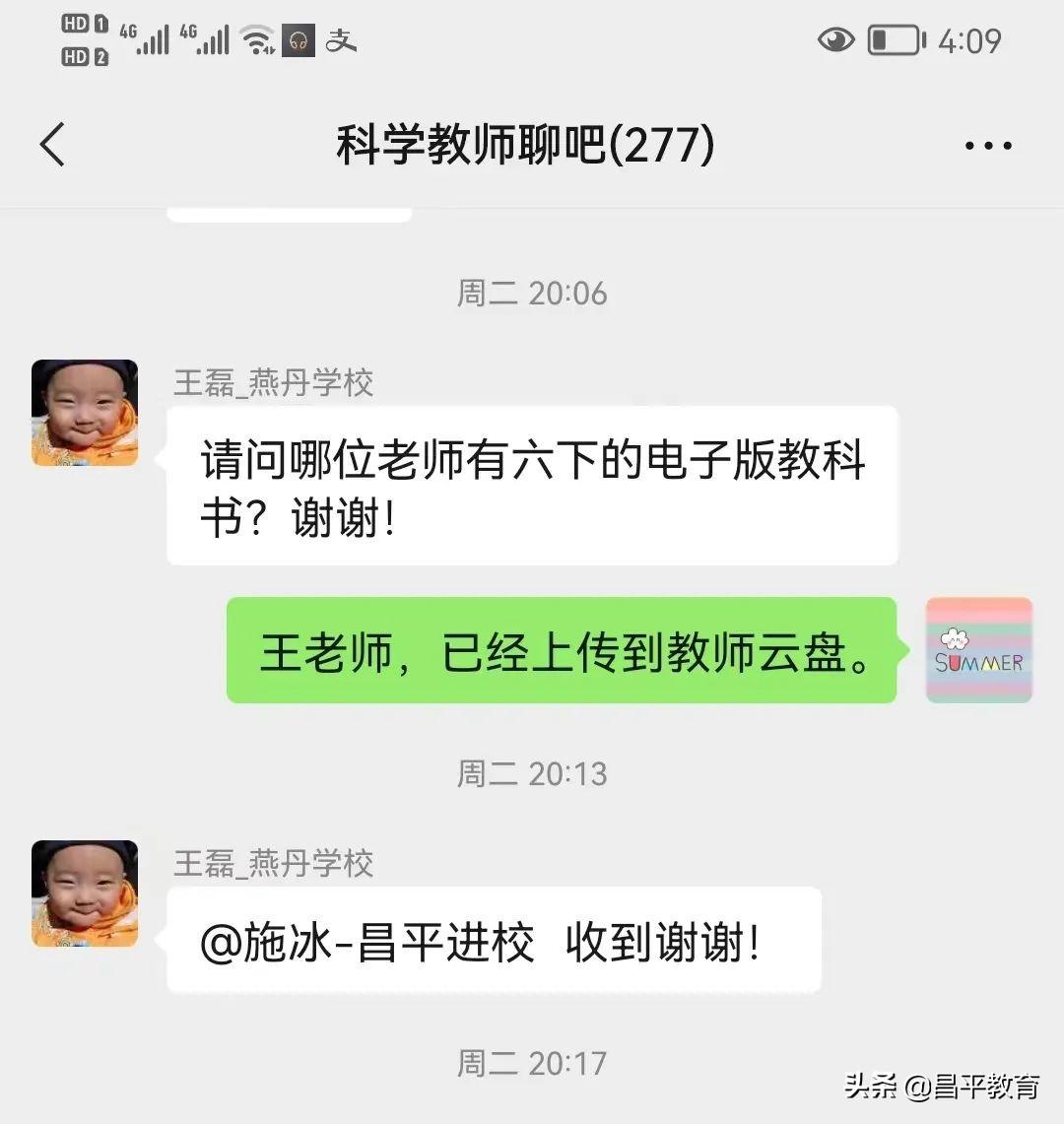Open the group chat overflow menu
This screenshot has width=1064, height=1124.
coord(987,146)
